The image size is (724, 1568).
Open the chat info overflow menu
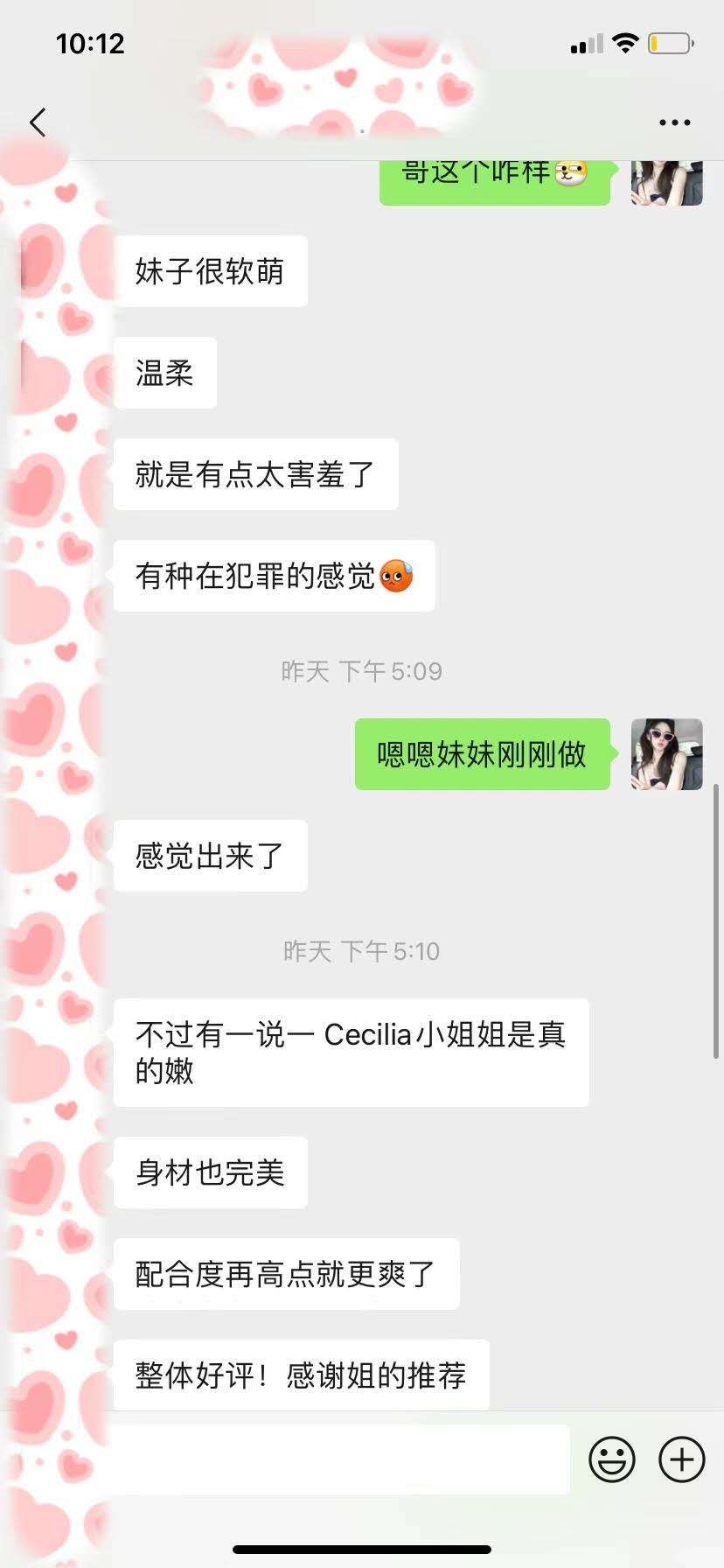[x=674, y=122]
